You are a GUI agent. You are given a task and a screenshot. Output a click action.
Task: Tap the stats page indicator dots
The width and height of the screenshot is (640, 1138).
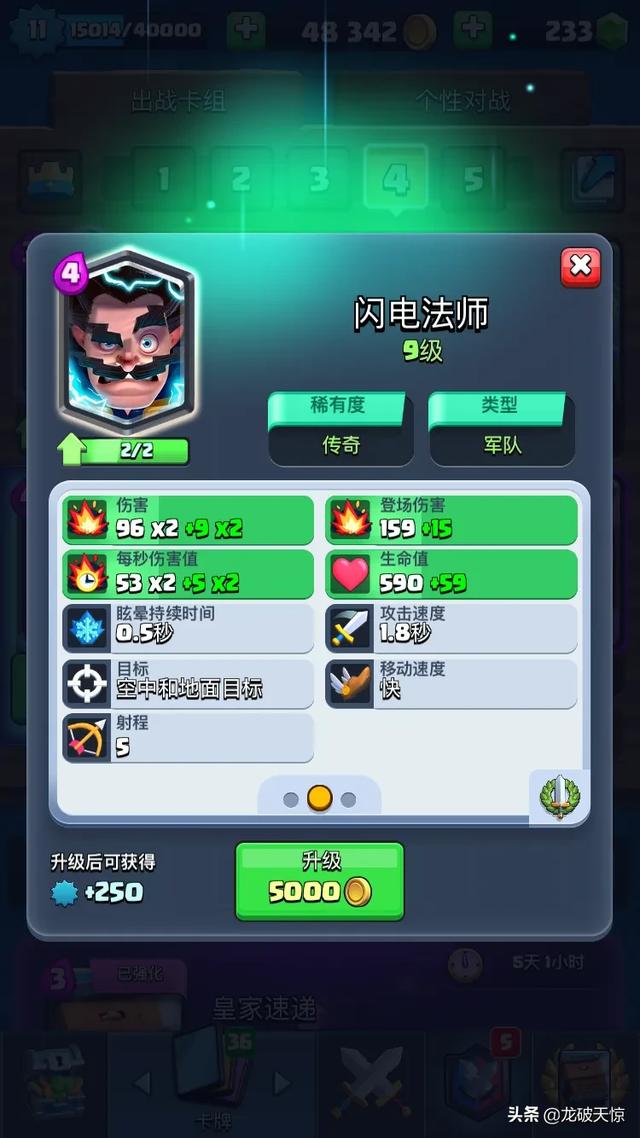[319, 798]
